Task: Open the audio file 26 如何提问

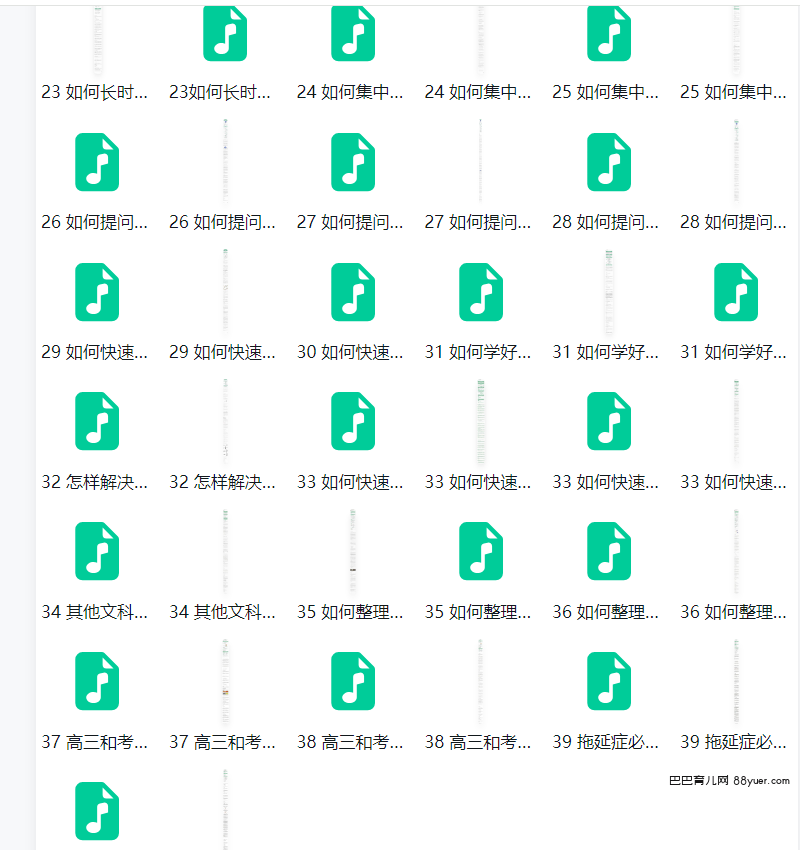Action: (x=97, y=163)
